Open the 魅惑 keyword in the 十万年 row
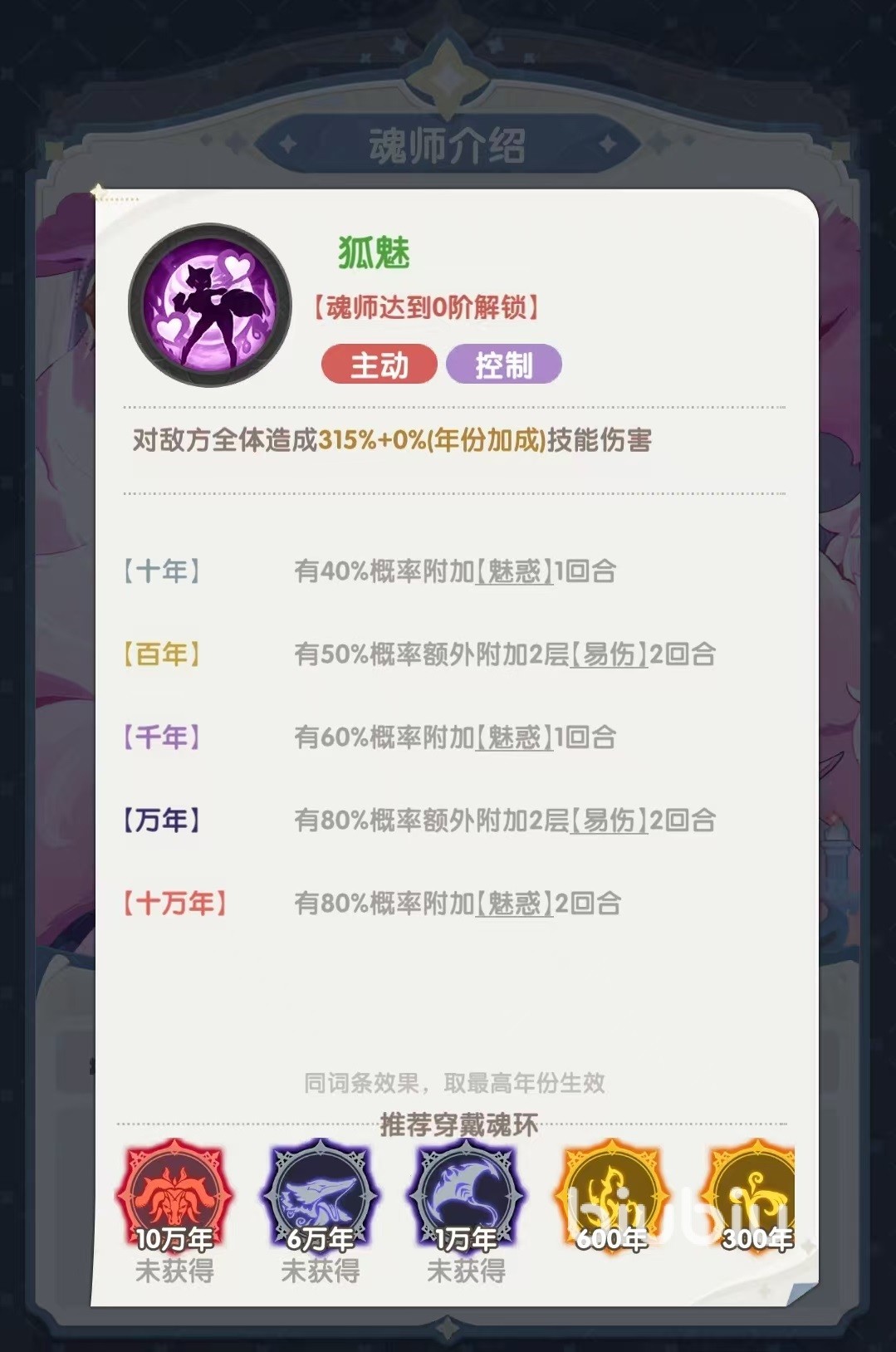Viewport: 896px width, 1352px height. click(x=514, y=904)
